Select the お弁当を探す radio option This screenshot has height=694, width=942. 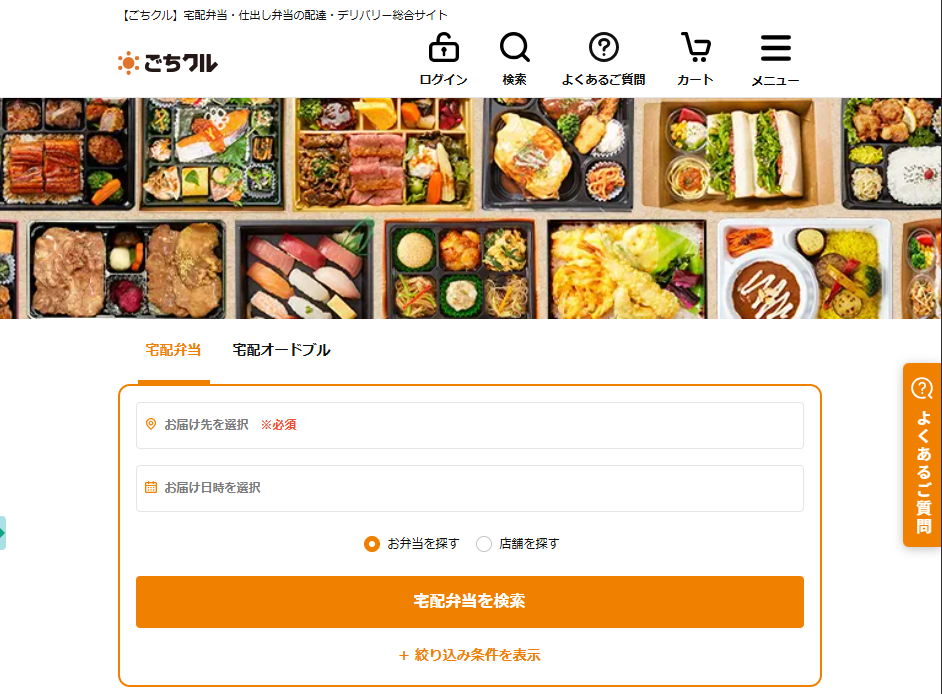(x=372, y=544)
